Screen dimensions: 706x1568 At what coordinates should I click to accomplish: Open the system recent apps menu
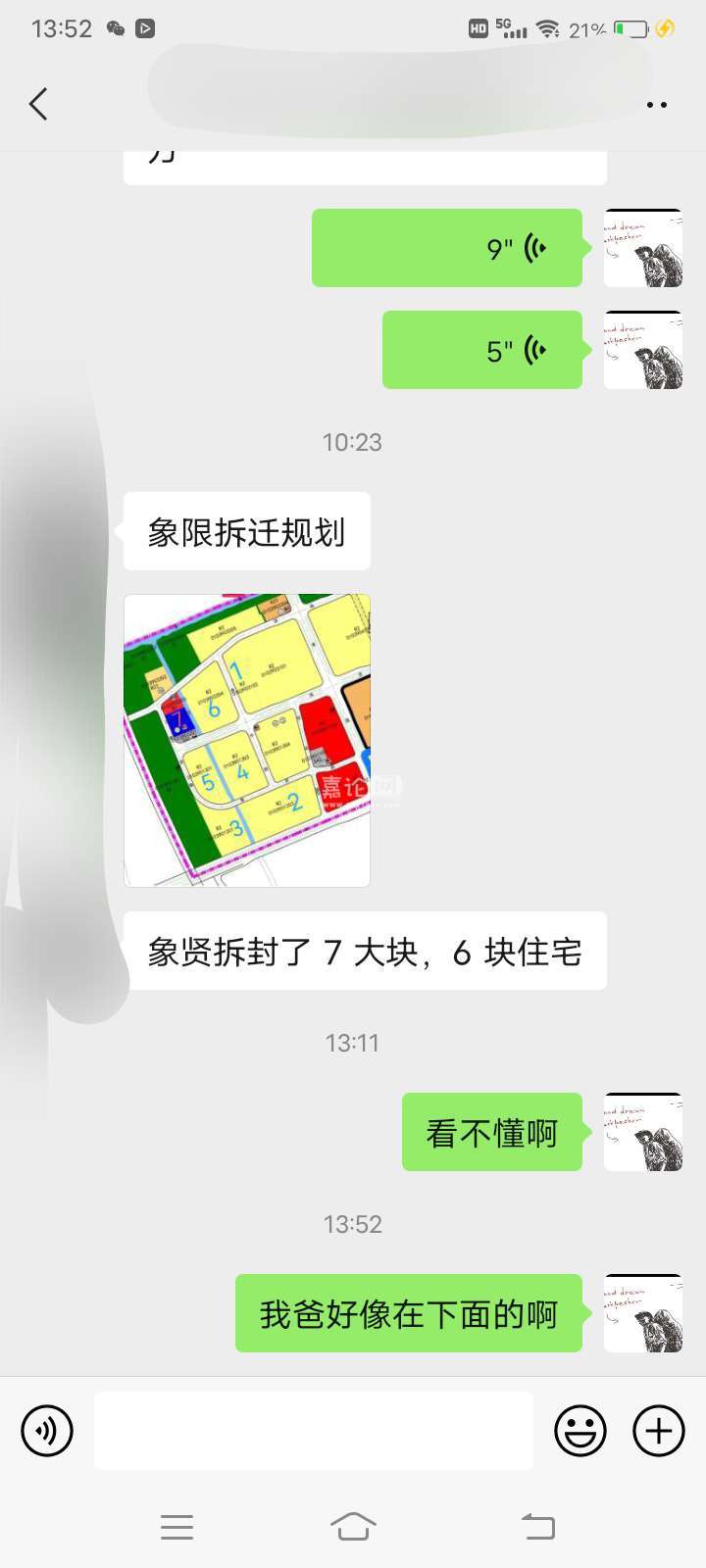point(176,1526)
